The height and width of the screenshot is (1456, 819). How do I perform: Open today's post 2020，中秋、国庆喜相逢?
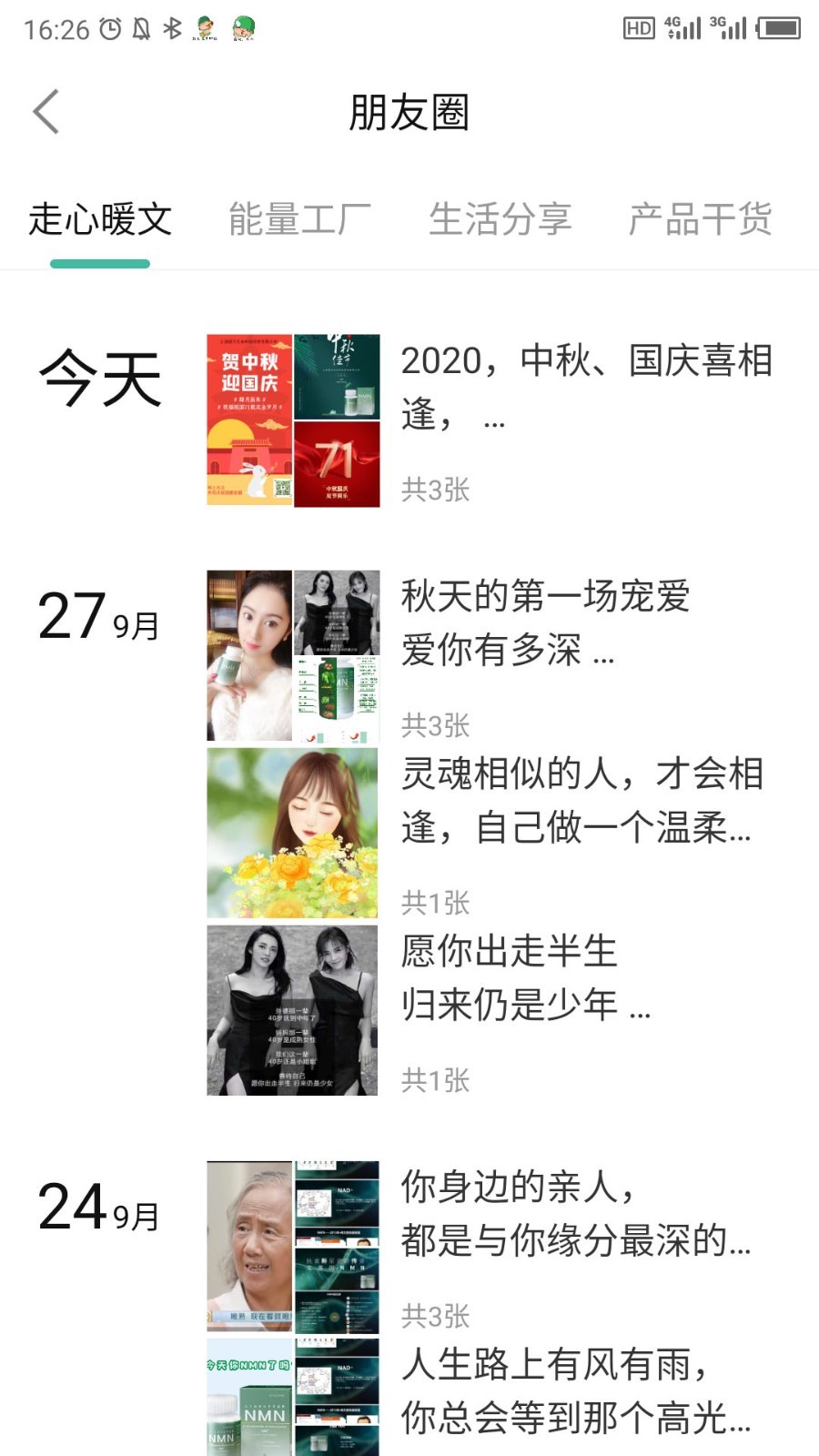[x=586, y=387]
